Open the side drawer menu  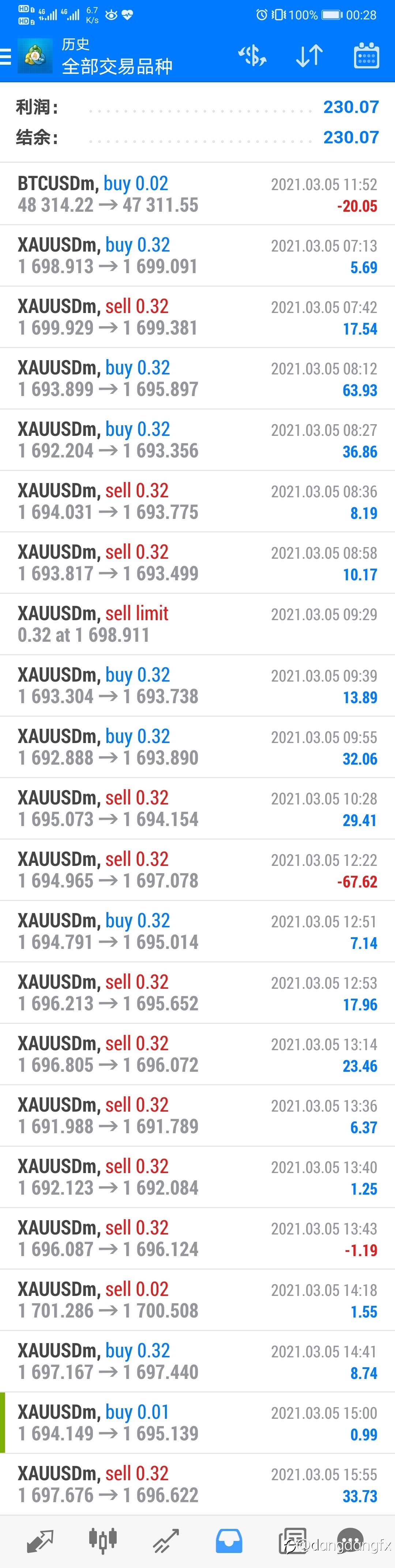click(x=6, y=57)
